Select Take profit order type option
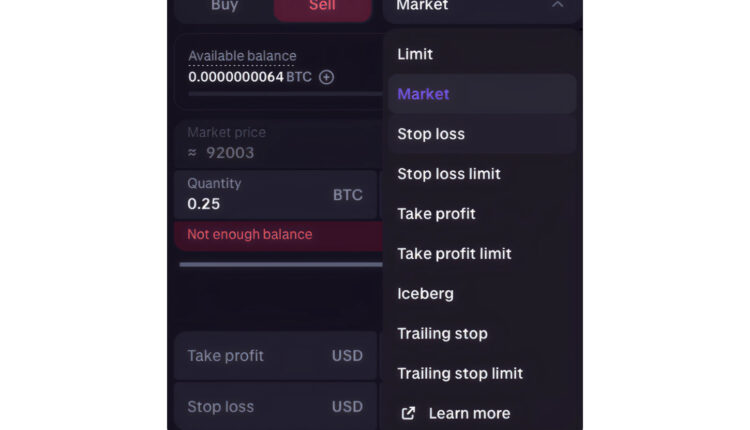Image resolution: width=750 pixels, height=430 pixels. (x=436, y=214)
